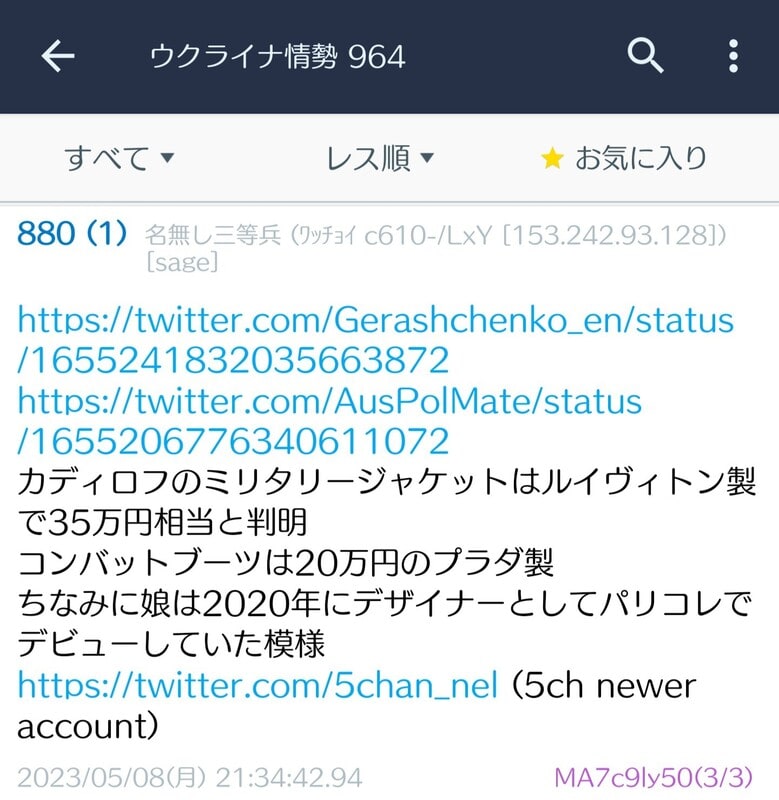Open the すべて filter dropdown
Viewport: 779px width, 800px height.
[x=119, y=158]
